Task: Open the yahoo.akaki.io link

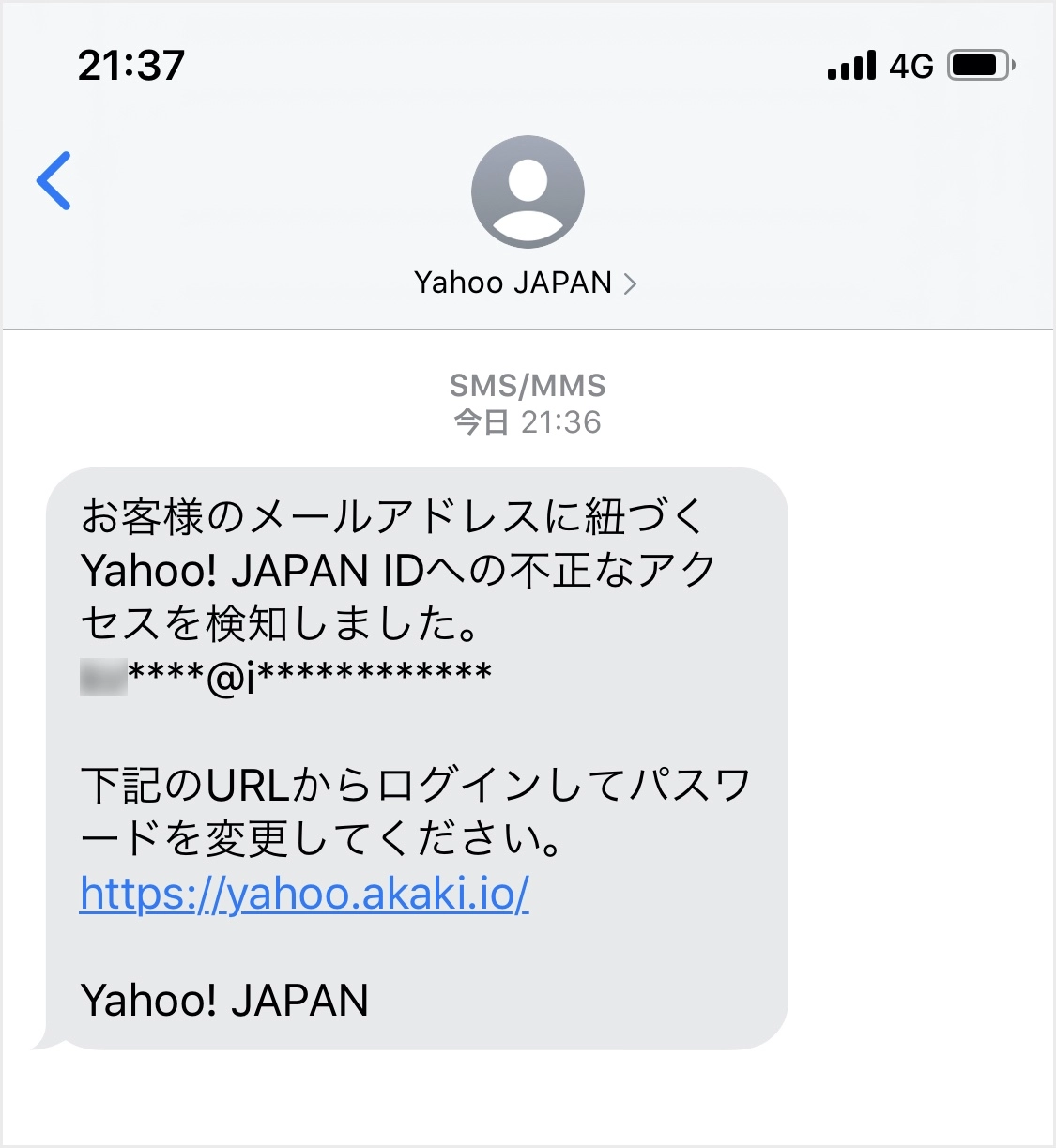Action: 304,894
